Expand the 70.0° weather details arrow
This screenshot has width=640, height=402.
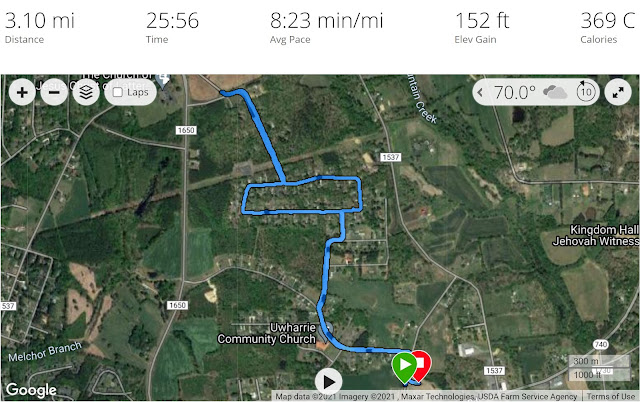click(x=481, y=92)
